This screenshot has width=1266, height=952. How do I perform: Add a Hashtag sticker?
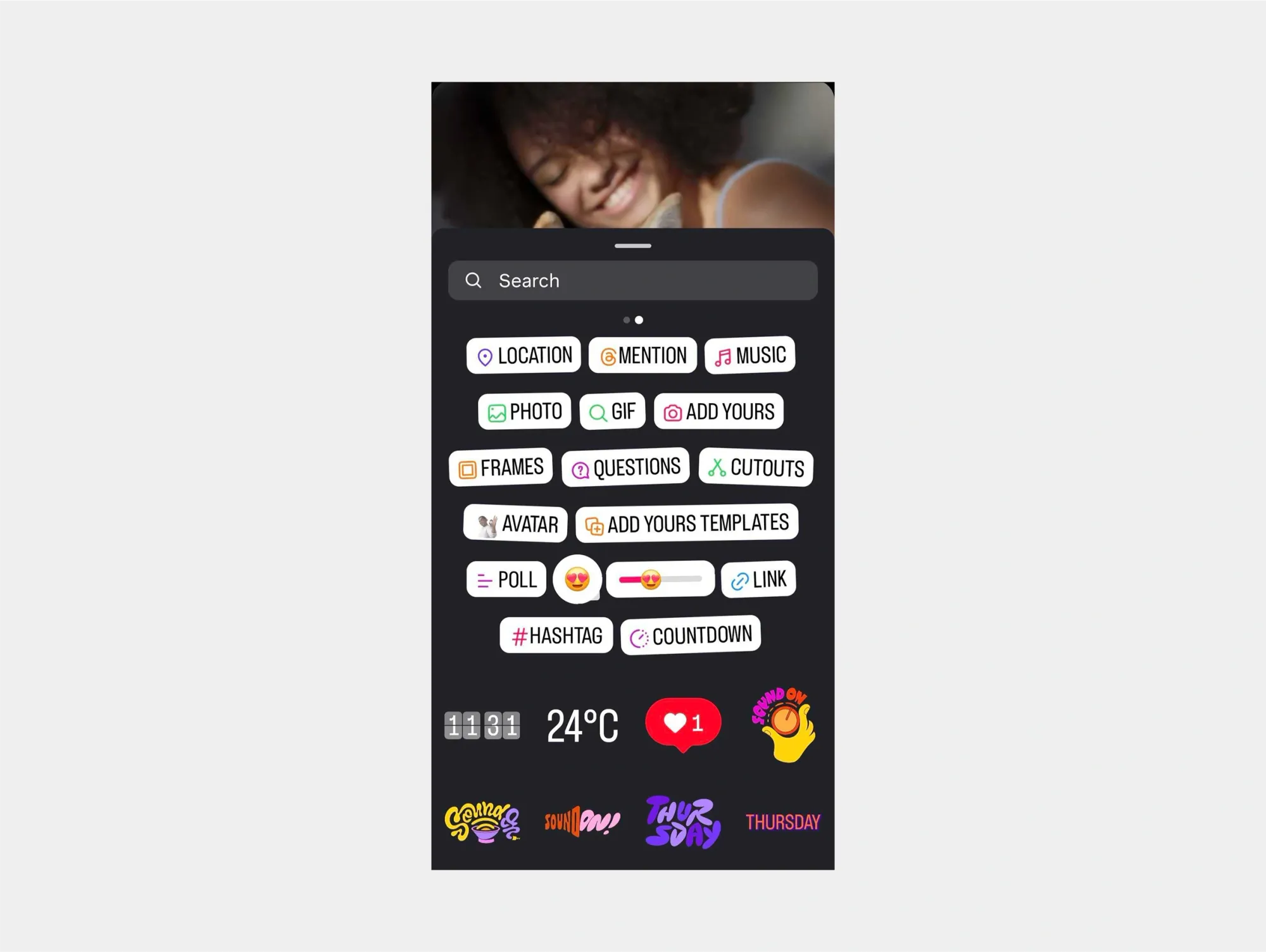click(556, 636)
